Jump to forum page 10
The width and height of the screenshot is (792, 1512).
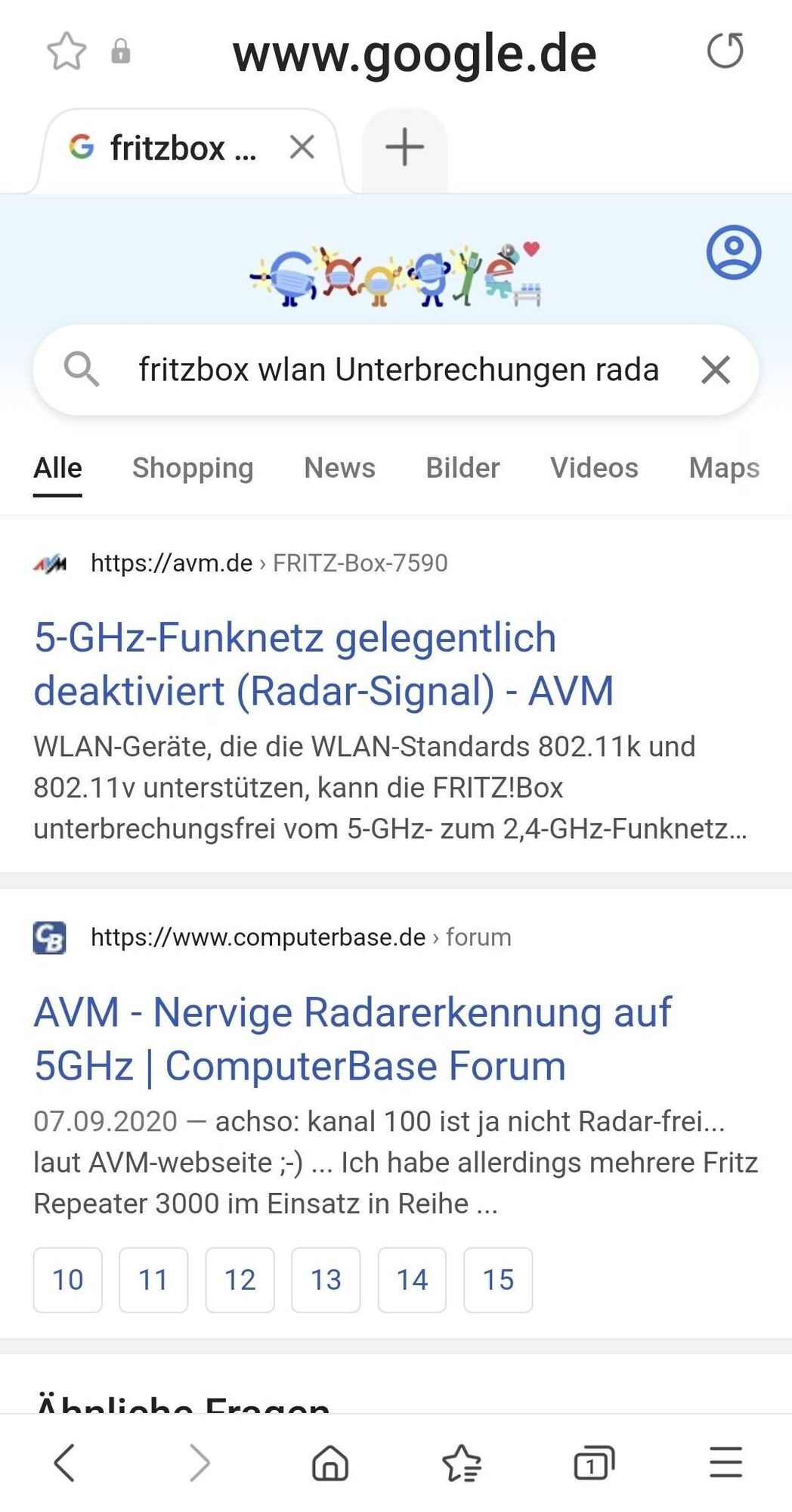tap(67, 1280)
